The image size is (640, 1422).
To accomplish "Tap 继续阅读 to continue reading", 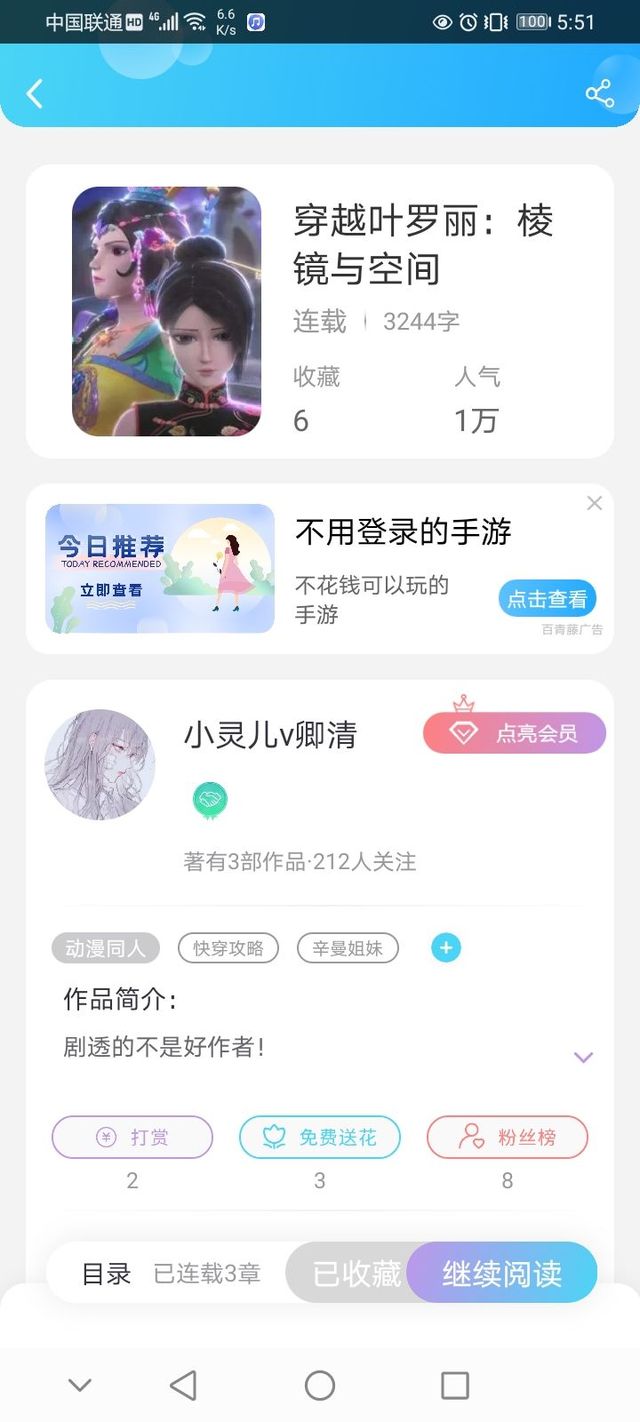I will [502, 1273].
